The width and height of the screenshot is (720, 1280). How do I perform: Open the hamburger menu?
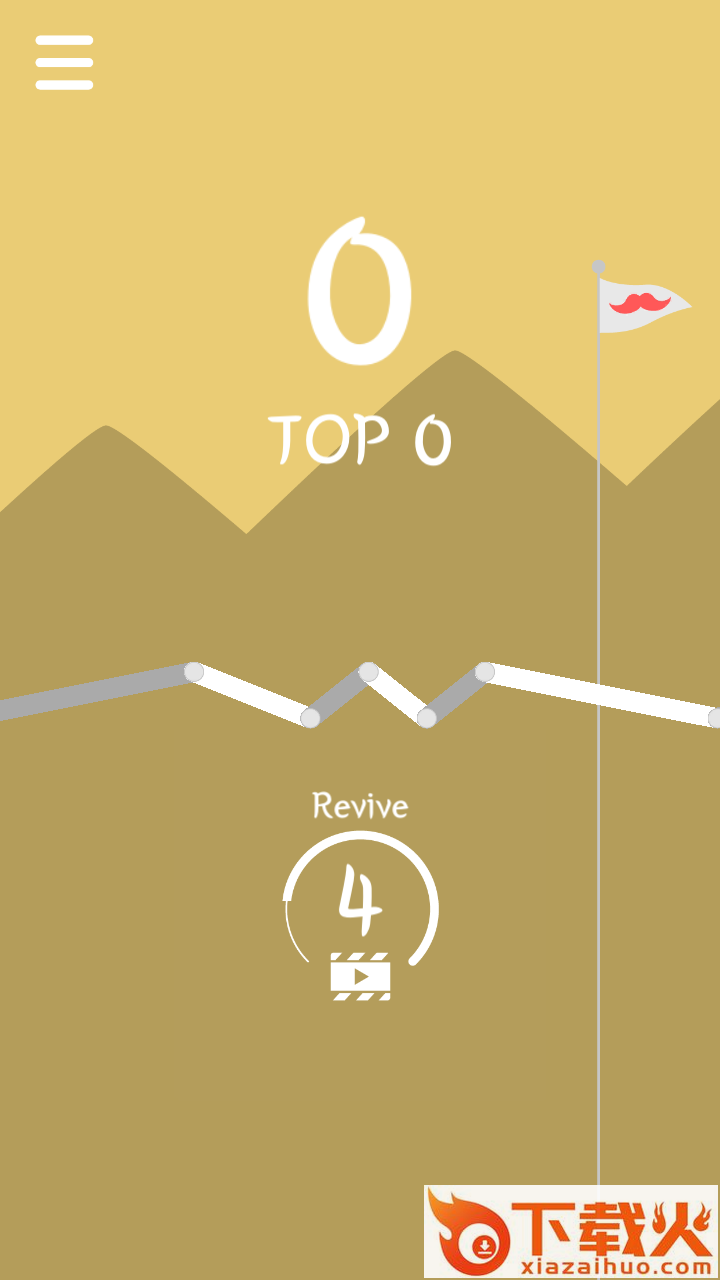tap(64, 63)
